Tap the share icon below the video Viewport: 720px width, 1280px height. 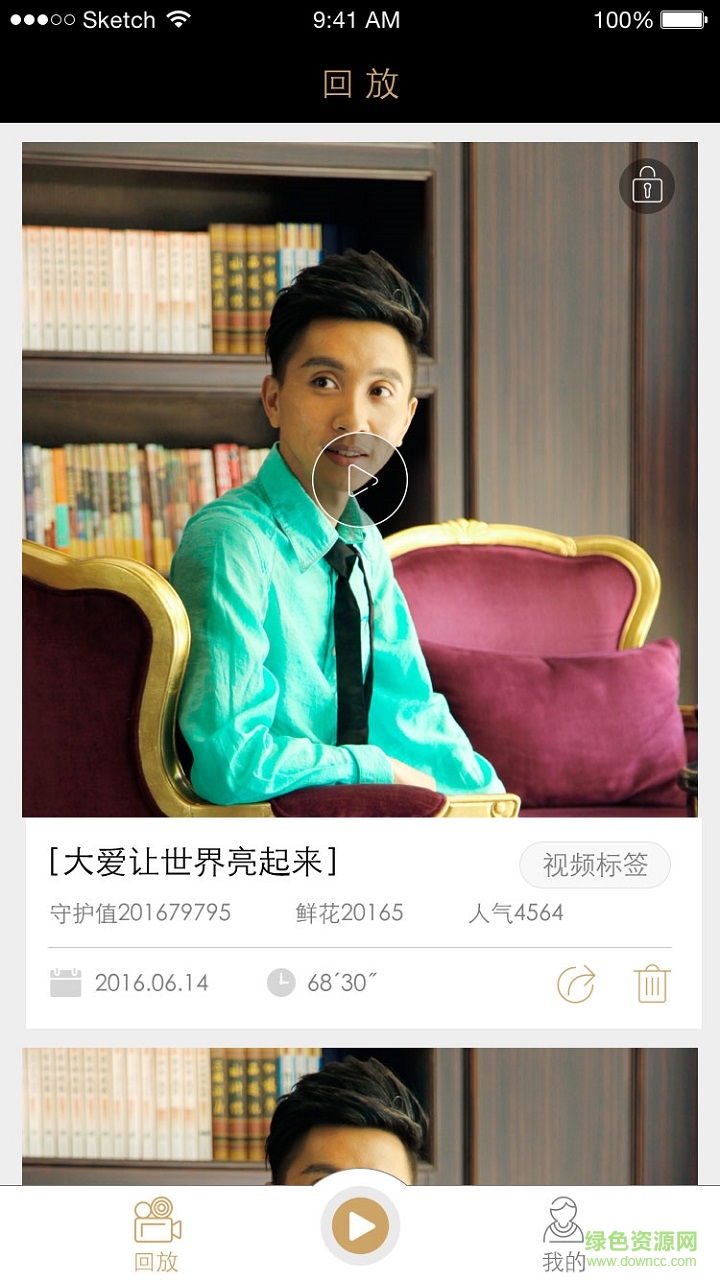(575, 984)
